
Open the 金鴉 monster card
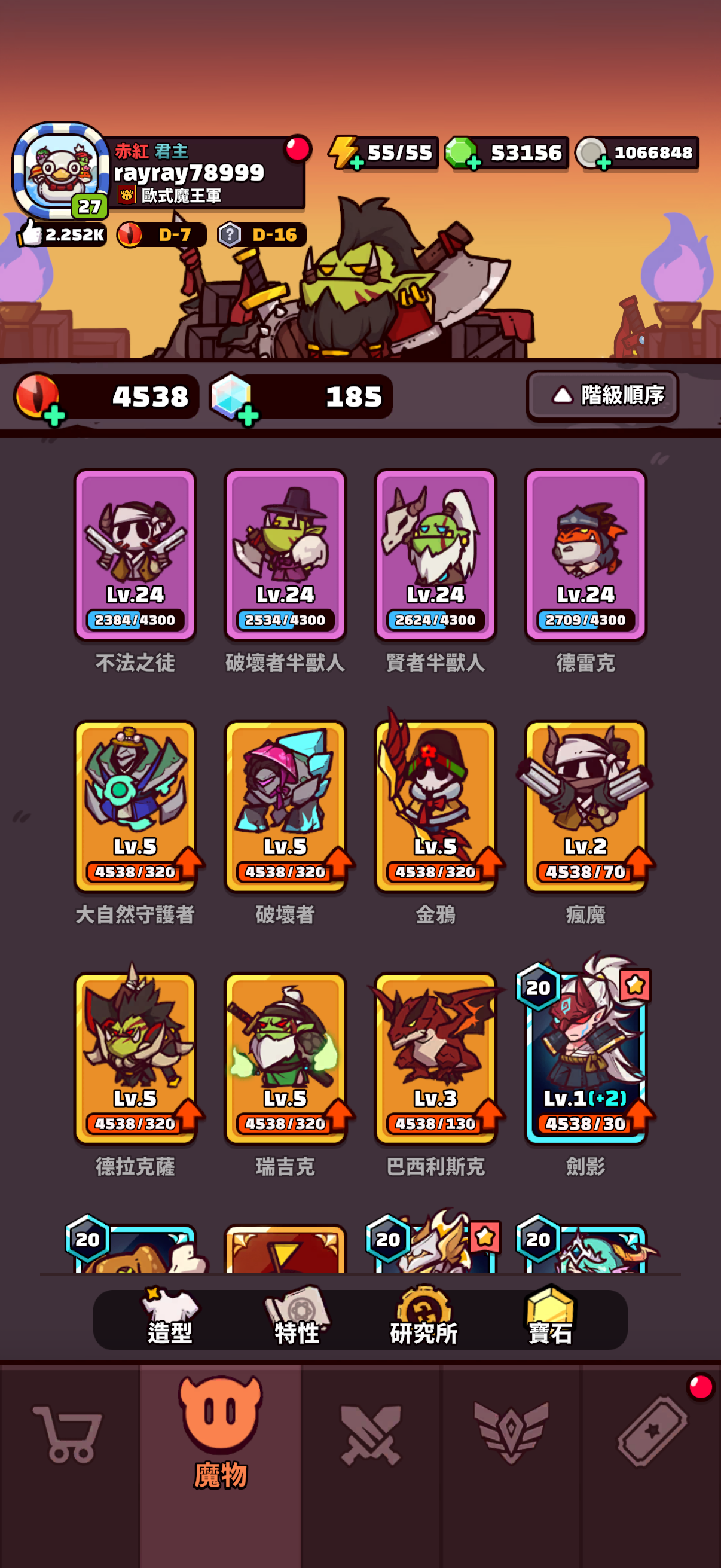[x=436, y=807]
